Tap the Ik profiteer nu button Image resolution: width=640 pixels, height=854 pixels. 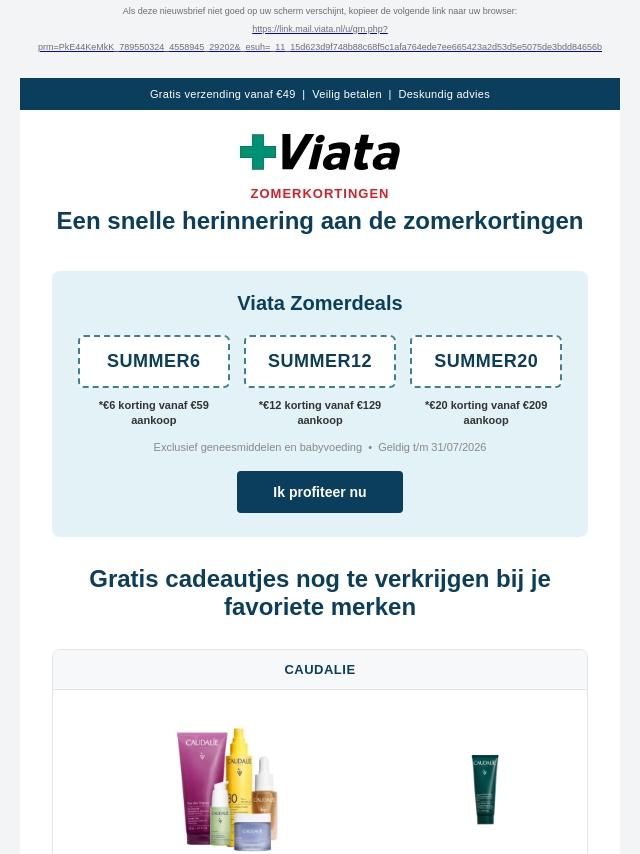320,492
